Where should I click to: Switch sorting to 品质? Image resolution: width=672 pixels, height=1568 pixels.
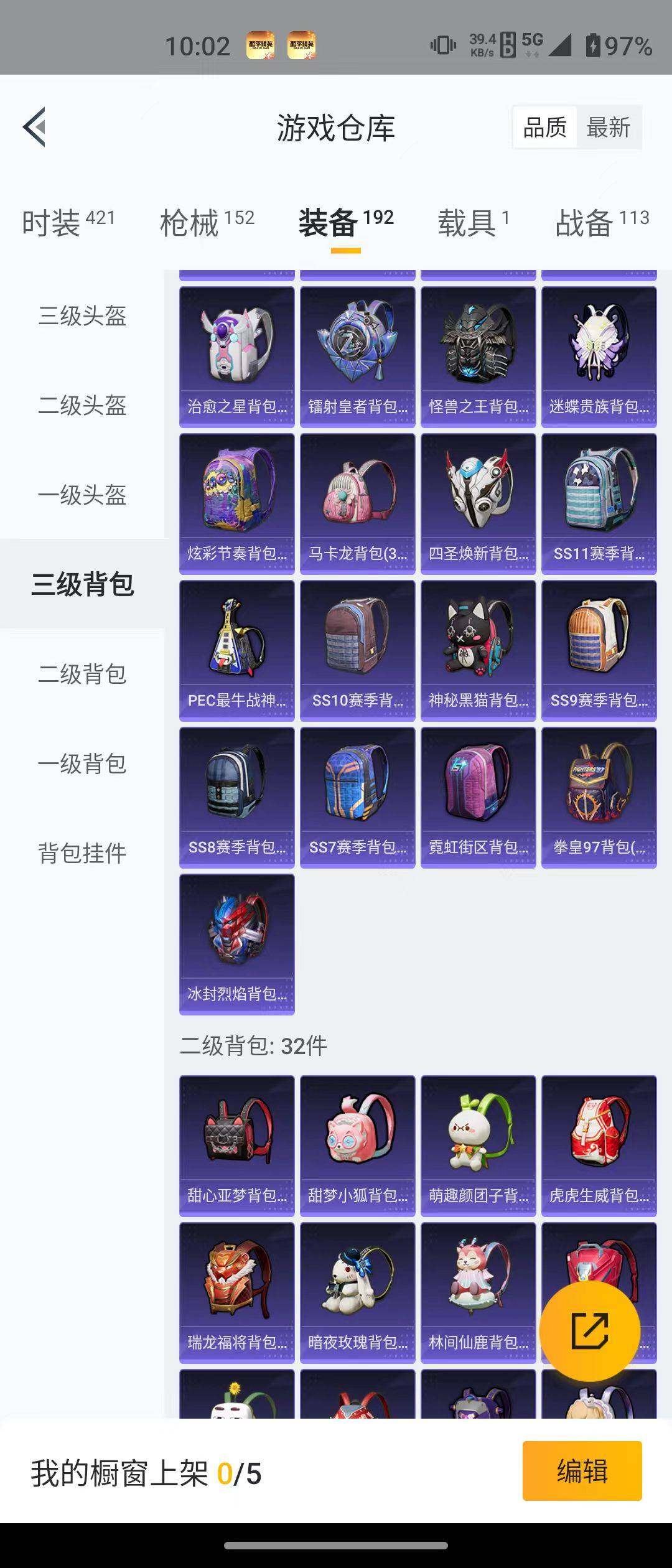(545, 128)
